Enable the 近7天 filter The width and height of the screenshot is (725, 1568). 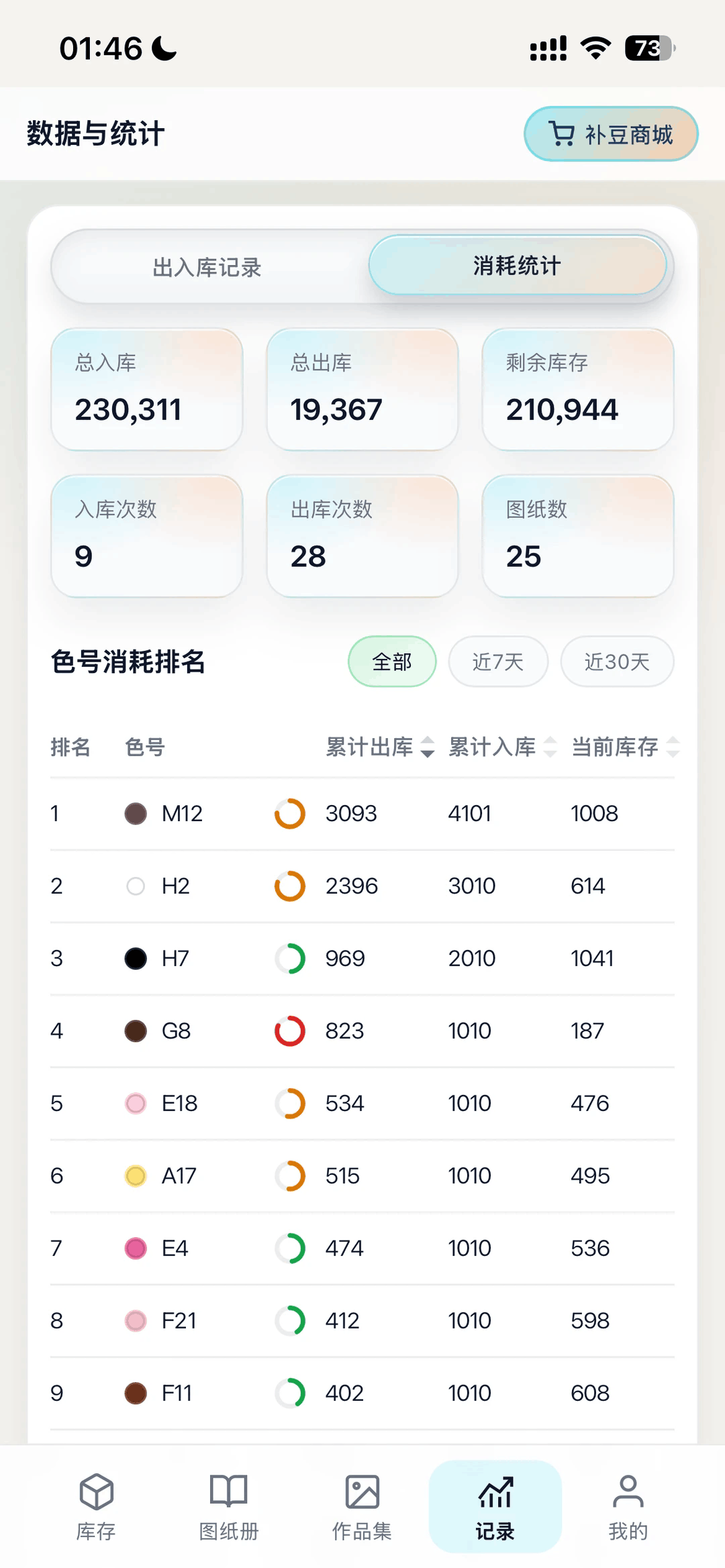(498, 662)
